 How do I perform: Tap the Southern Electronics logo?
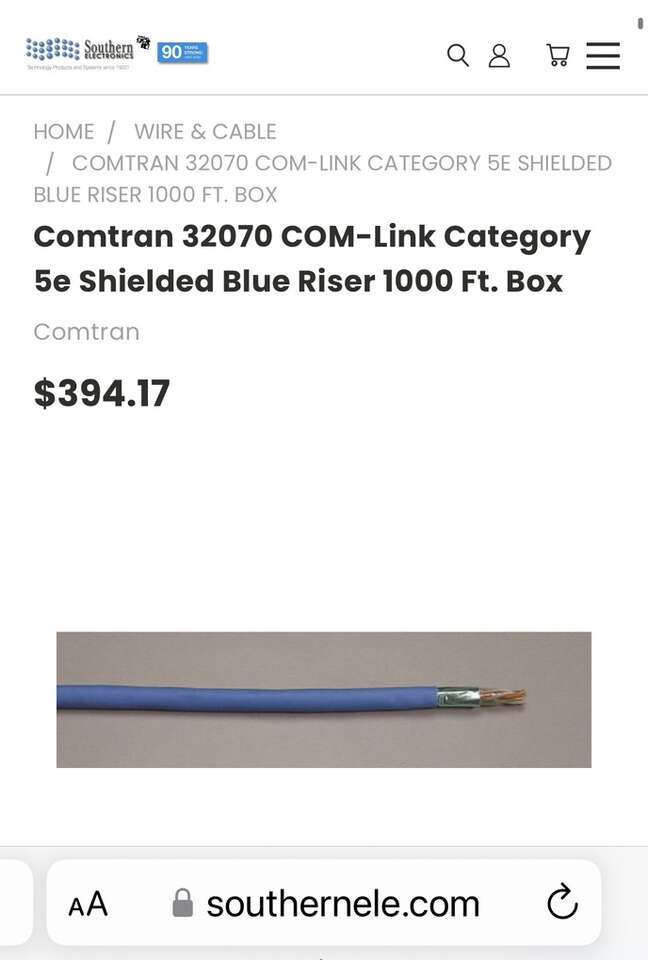(116, 51)
